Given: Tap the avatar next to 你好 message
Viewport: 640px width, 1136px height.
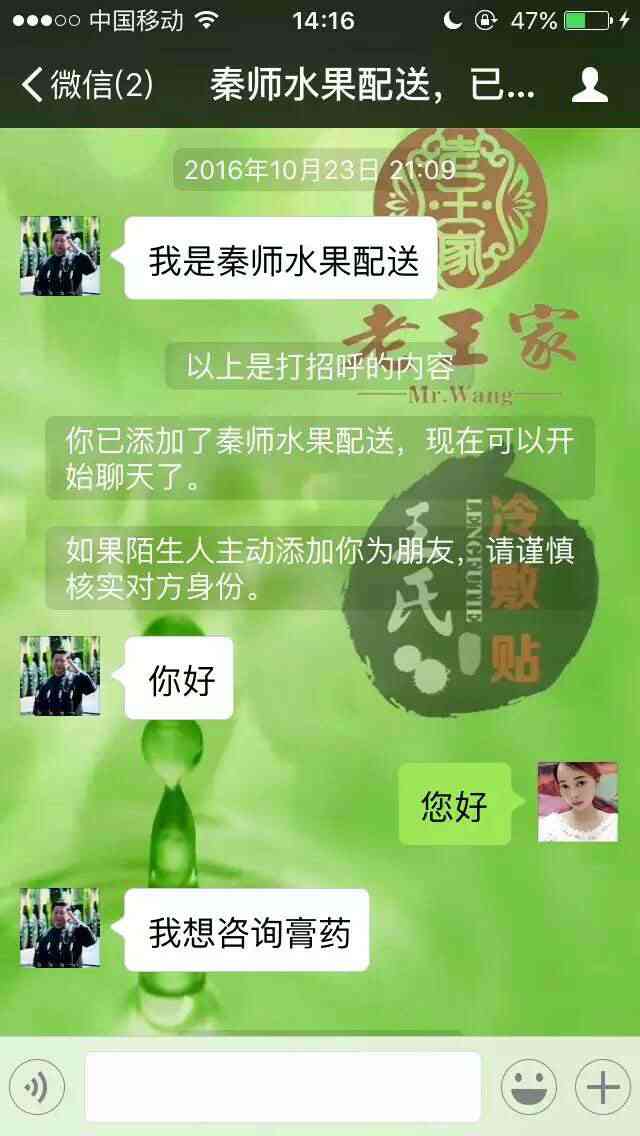Looking at the screenshot, I should pos(60,676).
